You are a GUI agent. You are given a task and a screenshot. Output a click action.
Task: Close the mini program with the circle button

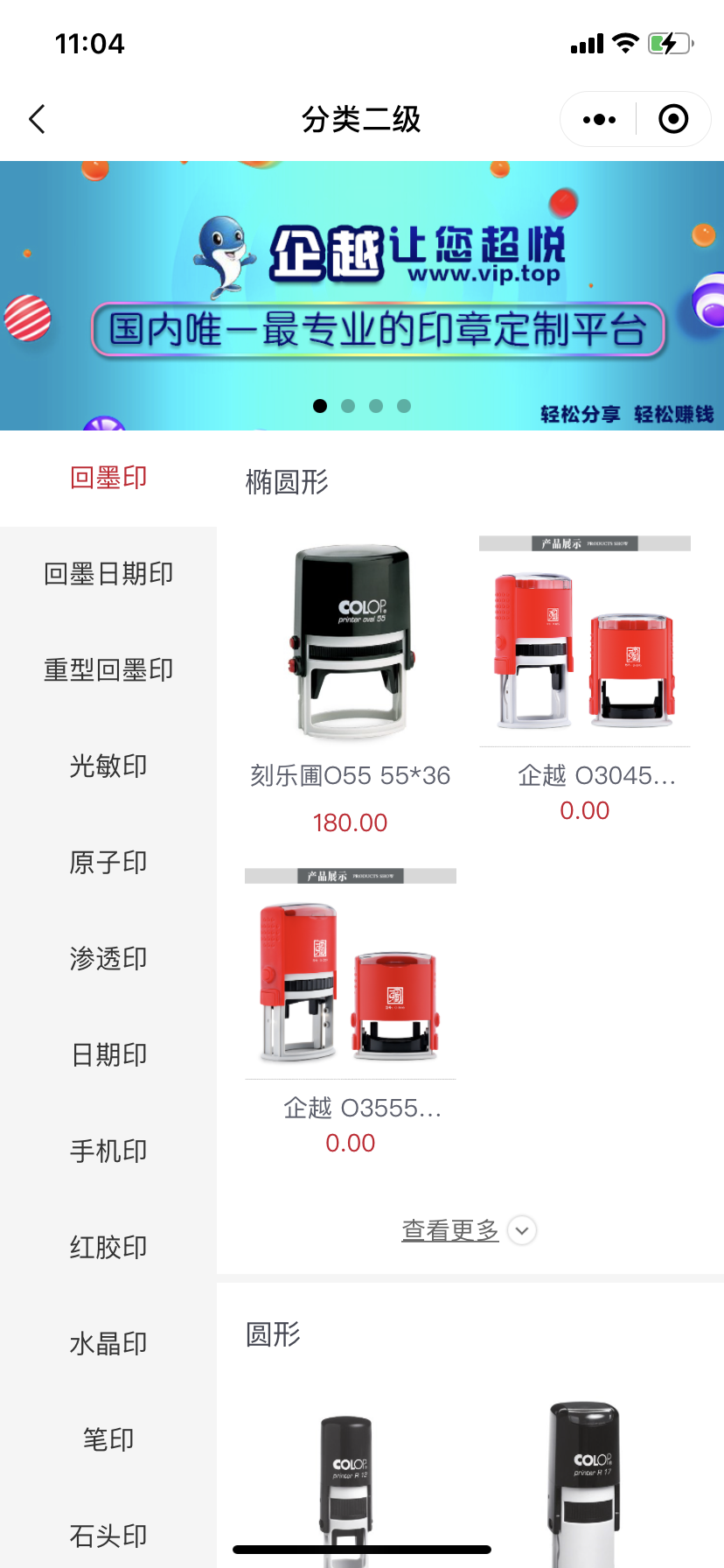click(x=673, y=119)
